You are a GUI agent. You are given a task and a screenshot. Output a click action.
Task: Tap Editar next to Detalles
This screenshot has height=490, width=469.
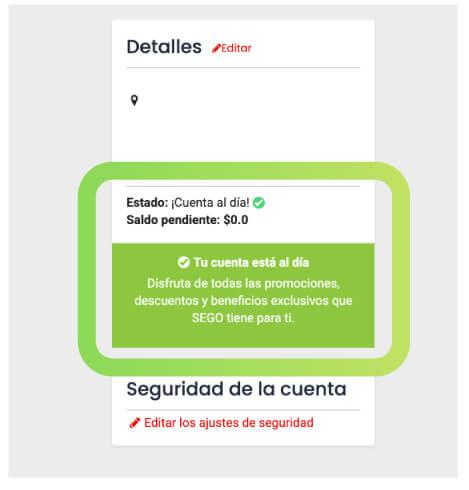232,48
